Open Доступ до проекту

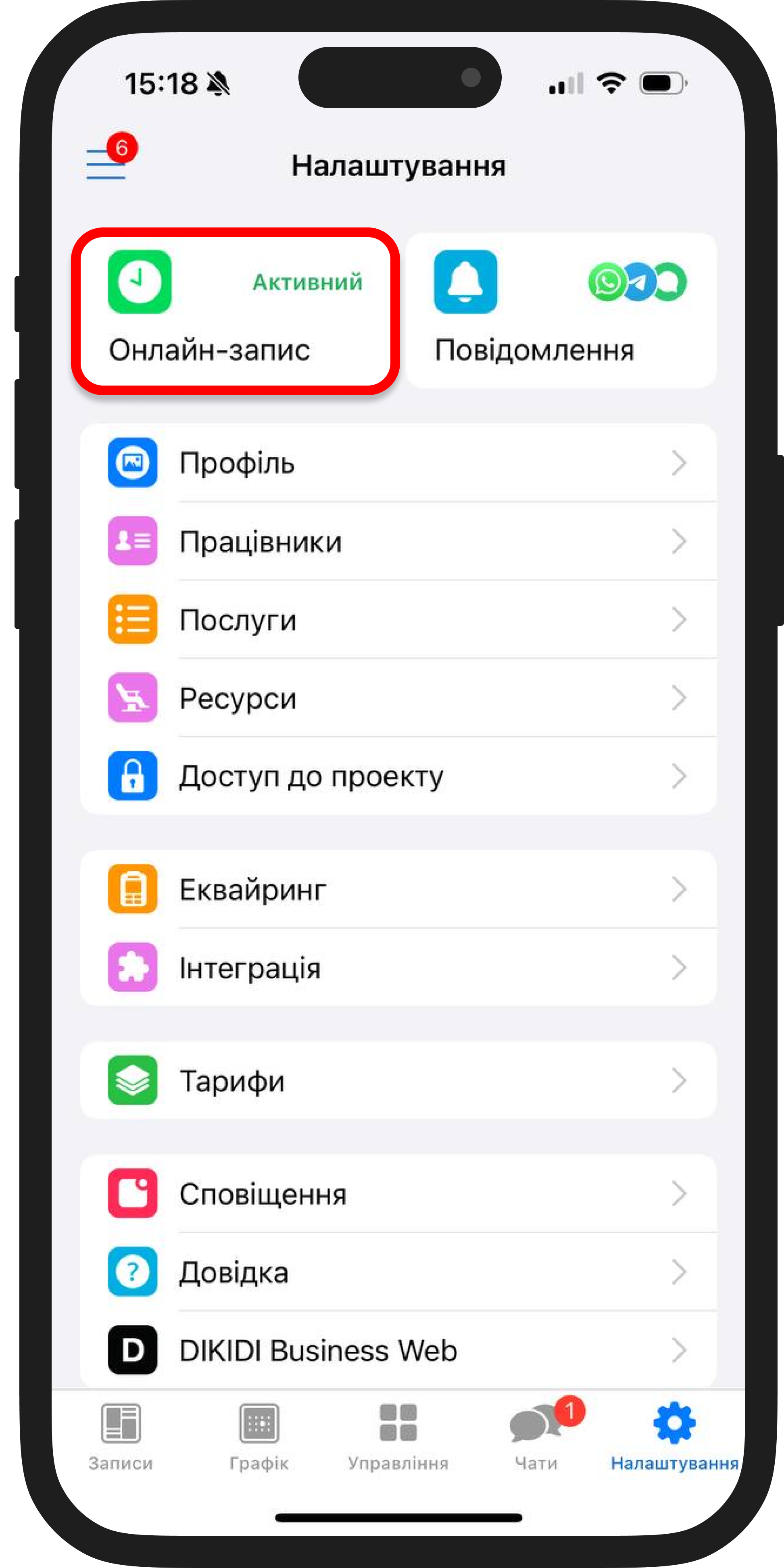tap(398, 776)
